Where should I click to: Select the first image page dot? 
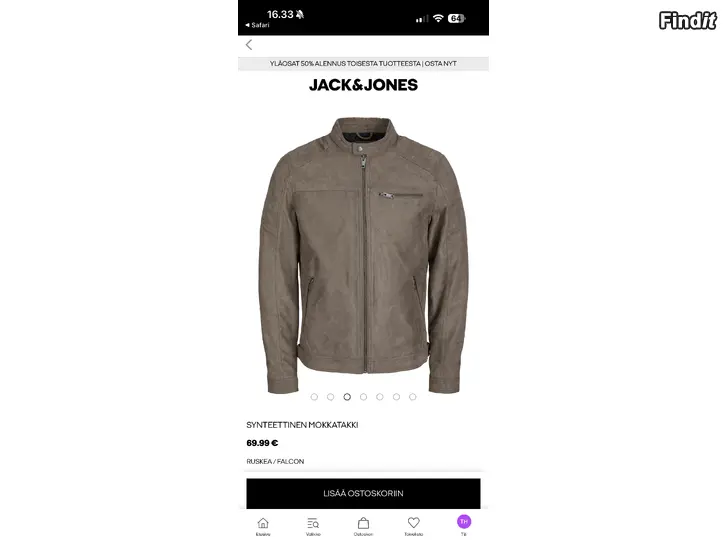(314, 397)
